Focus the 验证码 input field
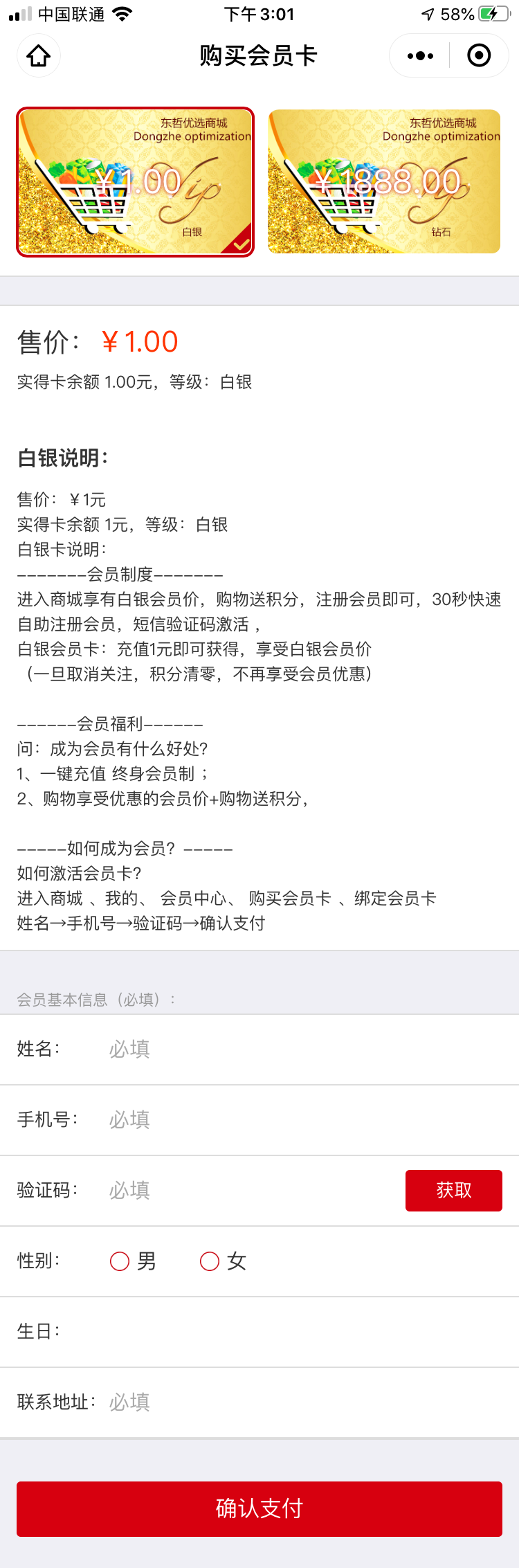 pyautogui.click(x=249, y=1191)
